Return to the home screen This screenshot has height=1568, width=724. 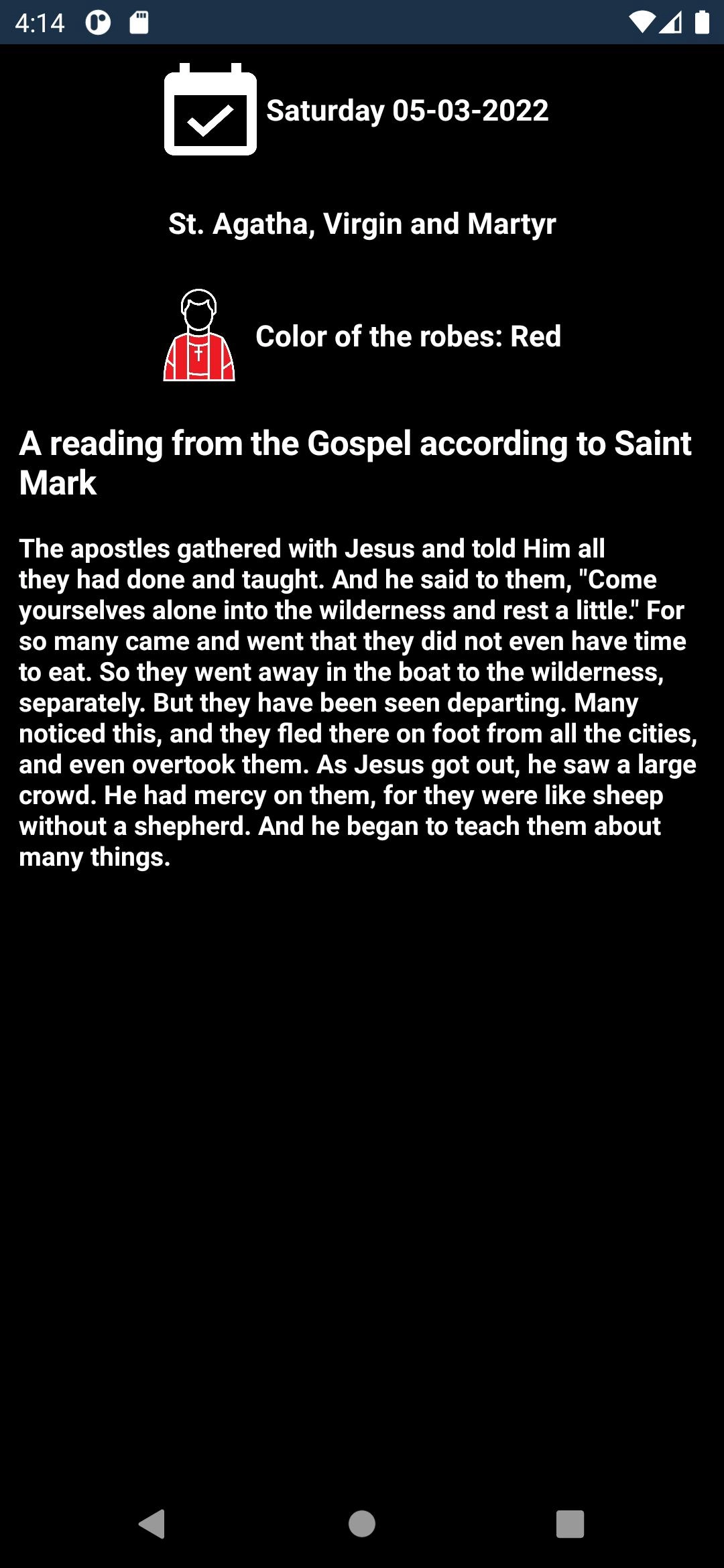tap(362, 1523)
